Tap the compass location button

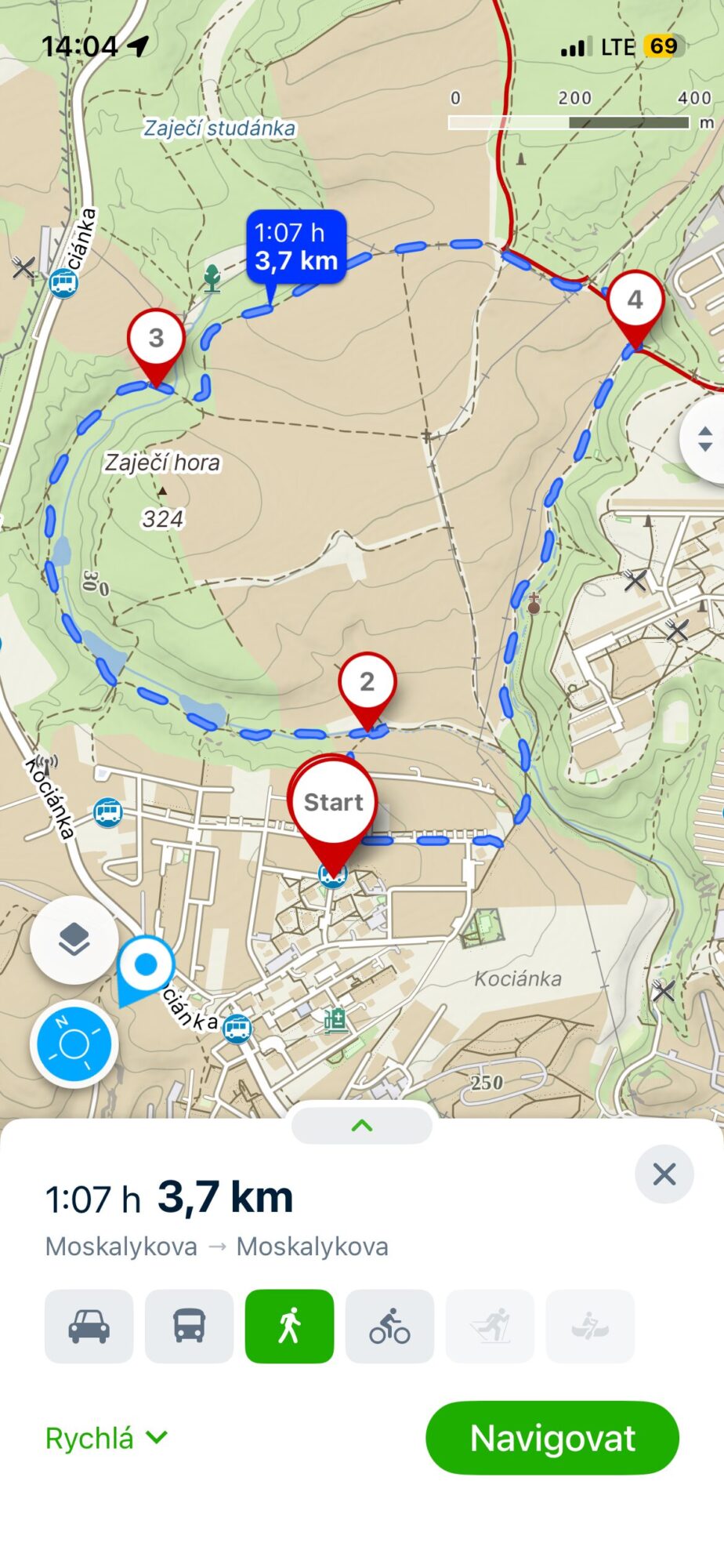click(74, 1043)
